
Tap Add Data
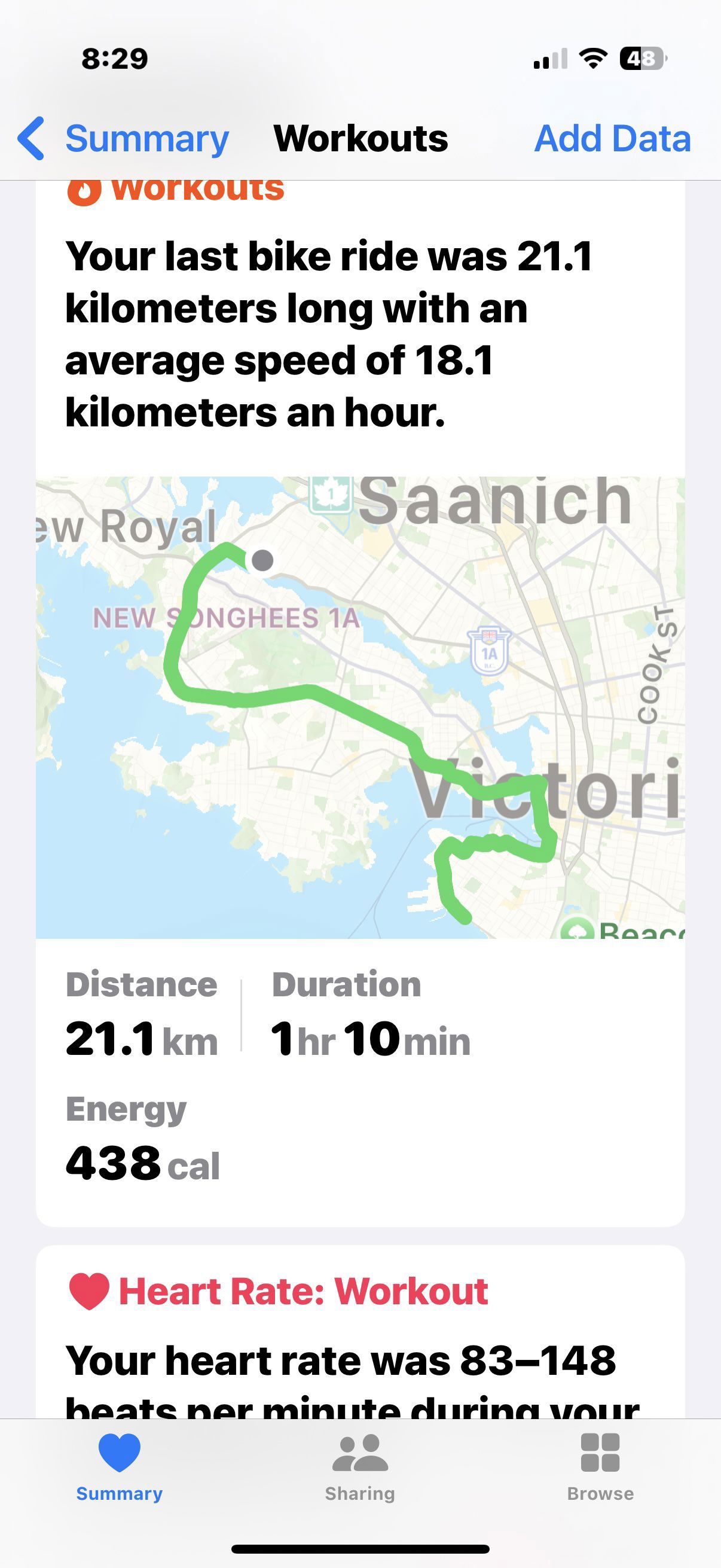612,138
